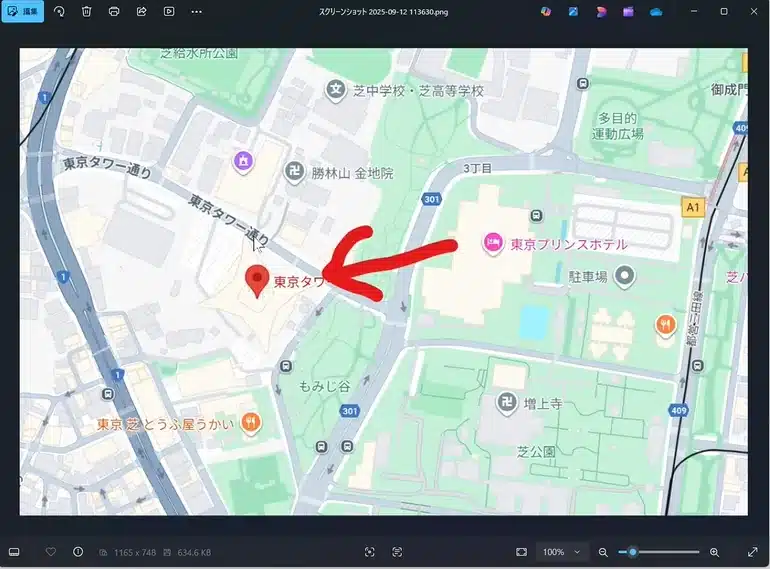
Task: Tap the zoom level slider
Action: (x=658, y=552)
